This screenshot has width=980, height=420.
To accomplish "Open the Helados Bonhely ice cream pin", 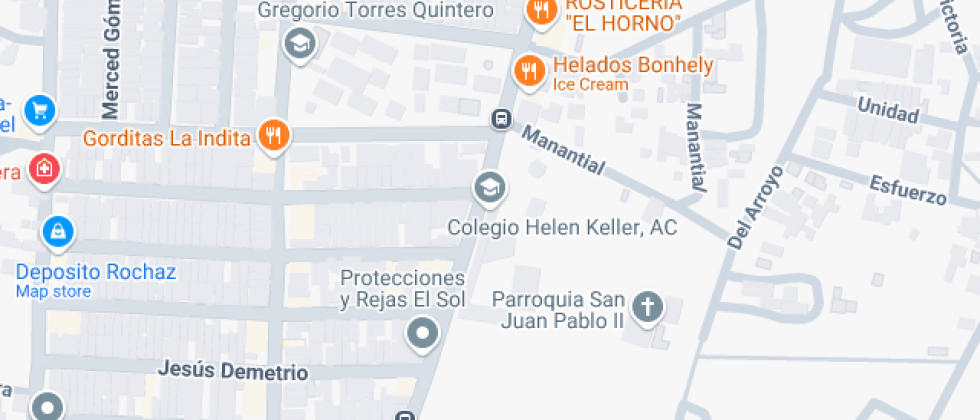I will (x=529, y=71).
